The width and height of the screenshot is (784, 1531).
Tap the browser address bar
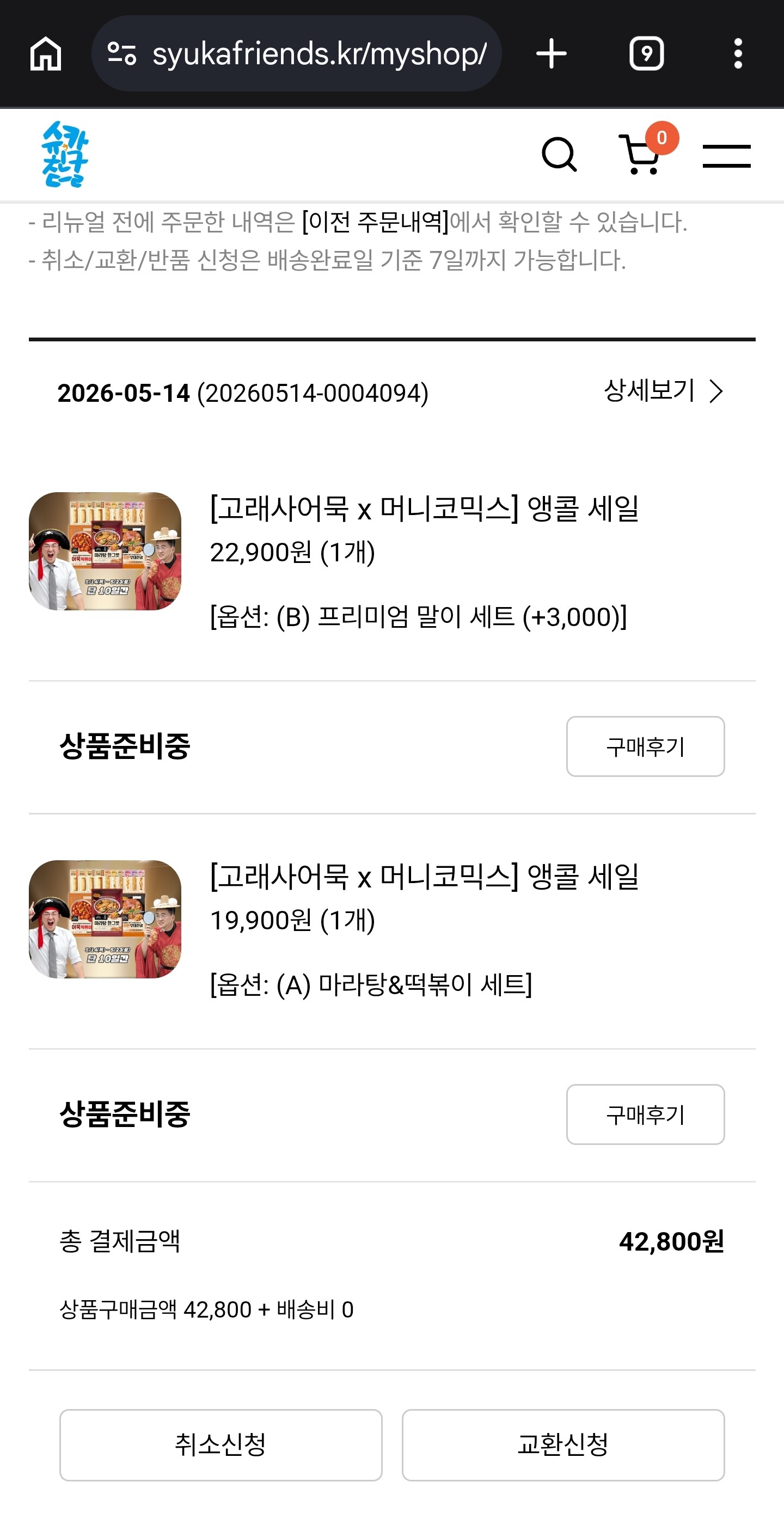tap(296, 53)
